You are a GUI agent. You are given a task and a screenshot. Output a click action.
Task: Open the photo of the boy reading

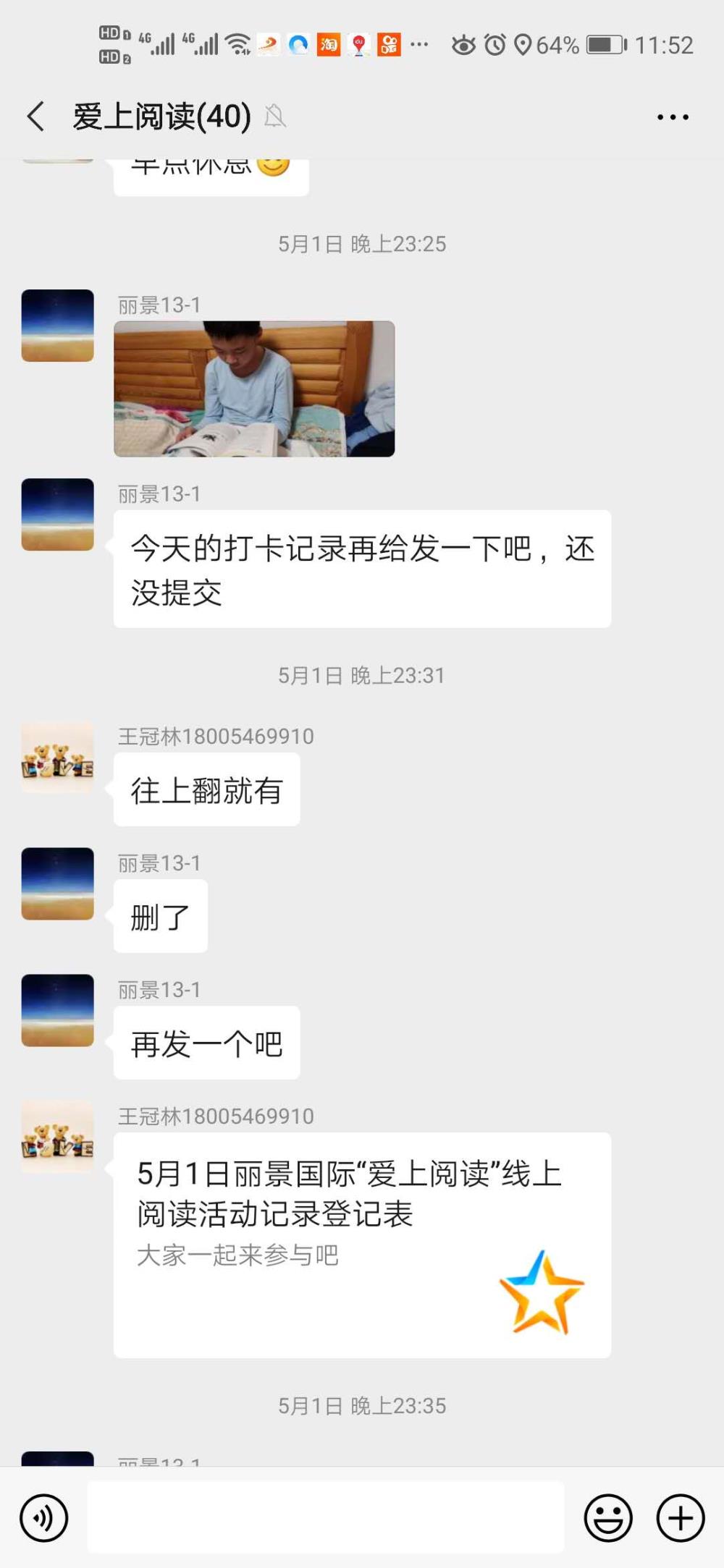(x=254, y=389)
